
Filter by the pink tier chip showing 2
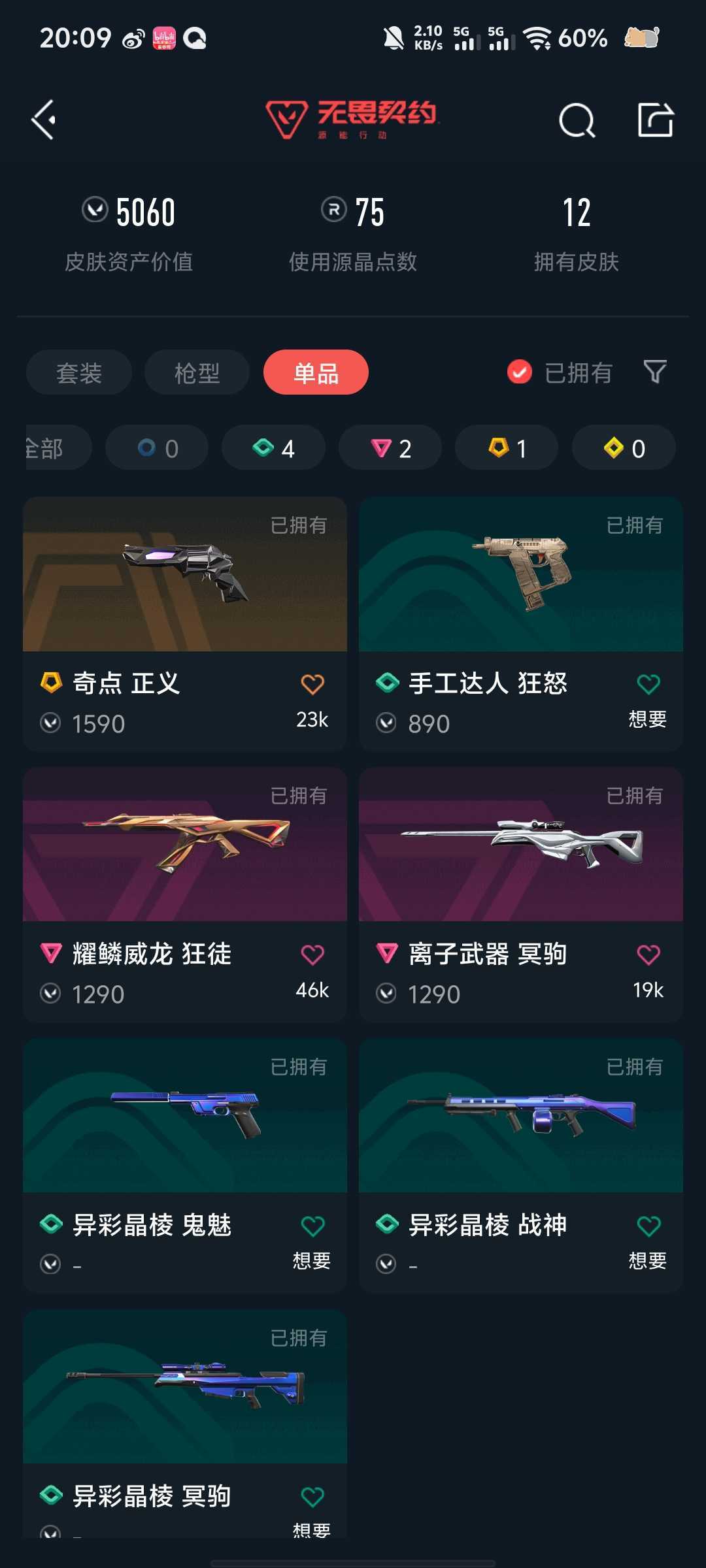pyautogui.click(x=390, y=448)
